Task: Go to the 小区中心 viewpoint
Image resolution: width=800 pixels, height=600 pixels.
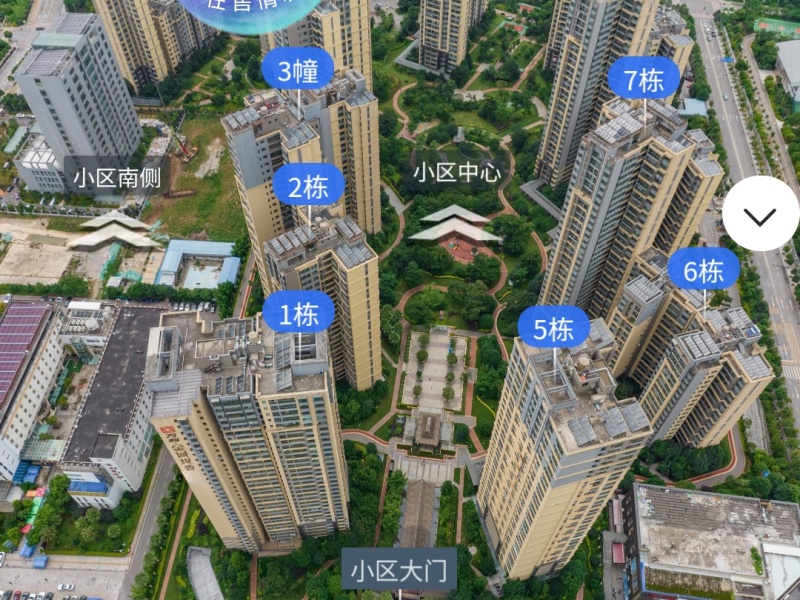Action: click(x=456, y=172)
